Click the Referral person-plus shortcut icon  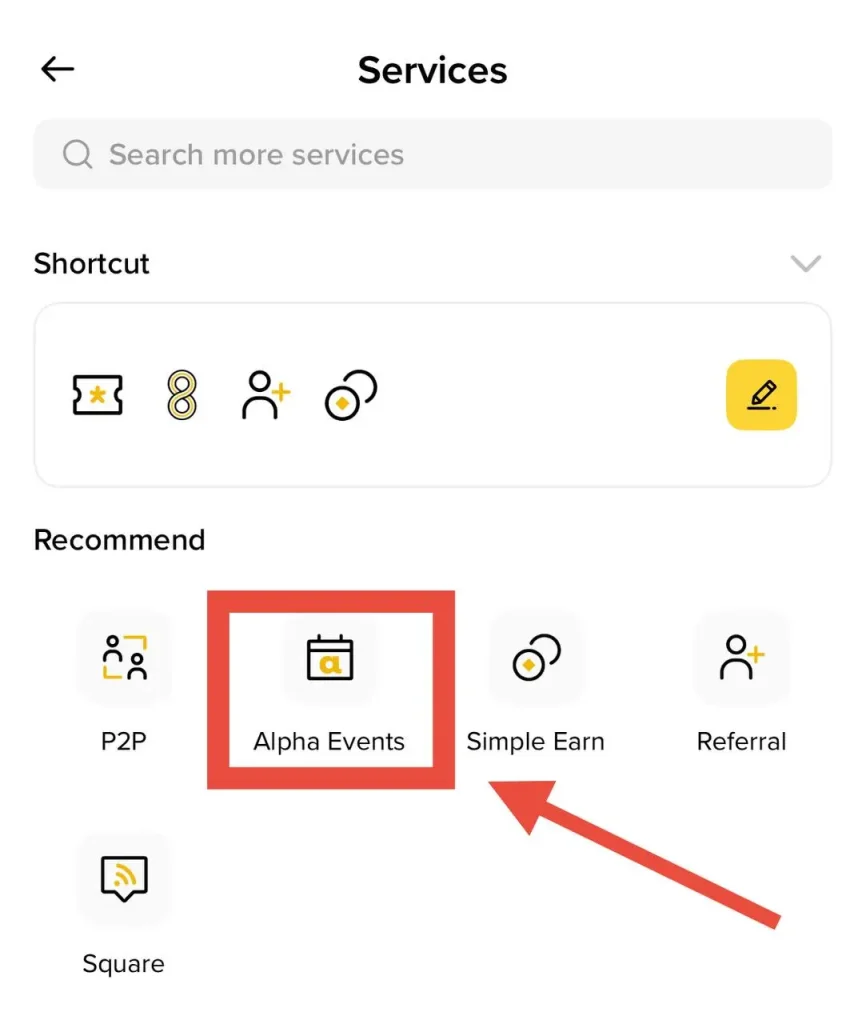[x=265, y=395]
